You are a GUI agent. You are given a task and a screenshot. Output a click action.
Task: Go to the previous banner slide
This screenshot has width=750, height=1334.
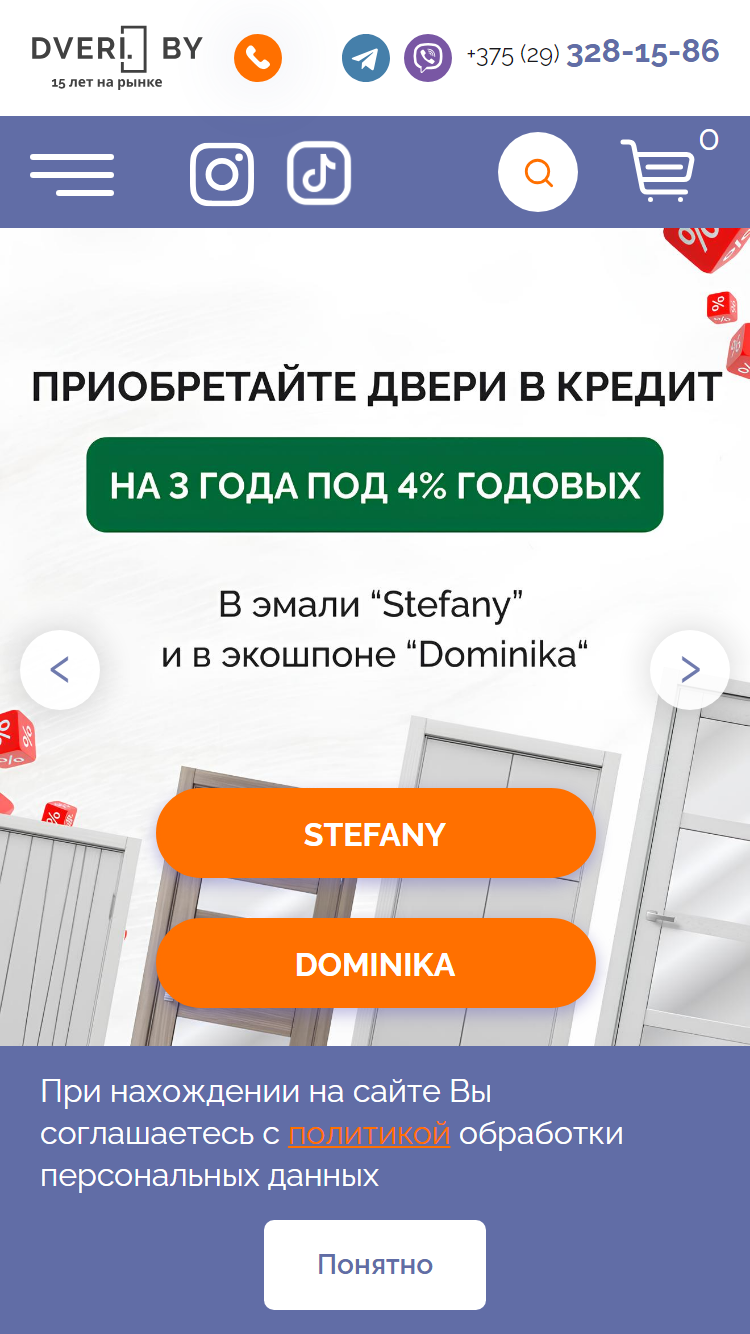[60, 670]
